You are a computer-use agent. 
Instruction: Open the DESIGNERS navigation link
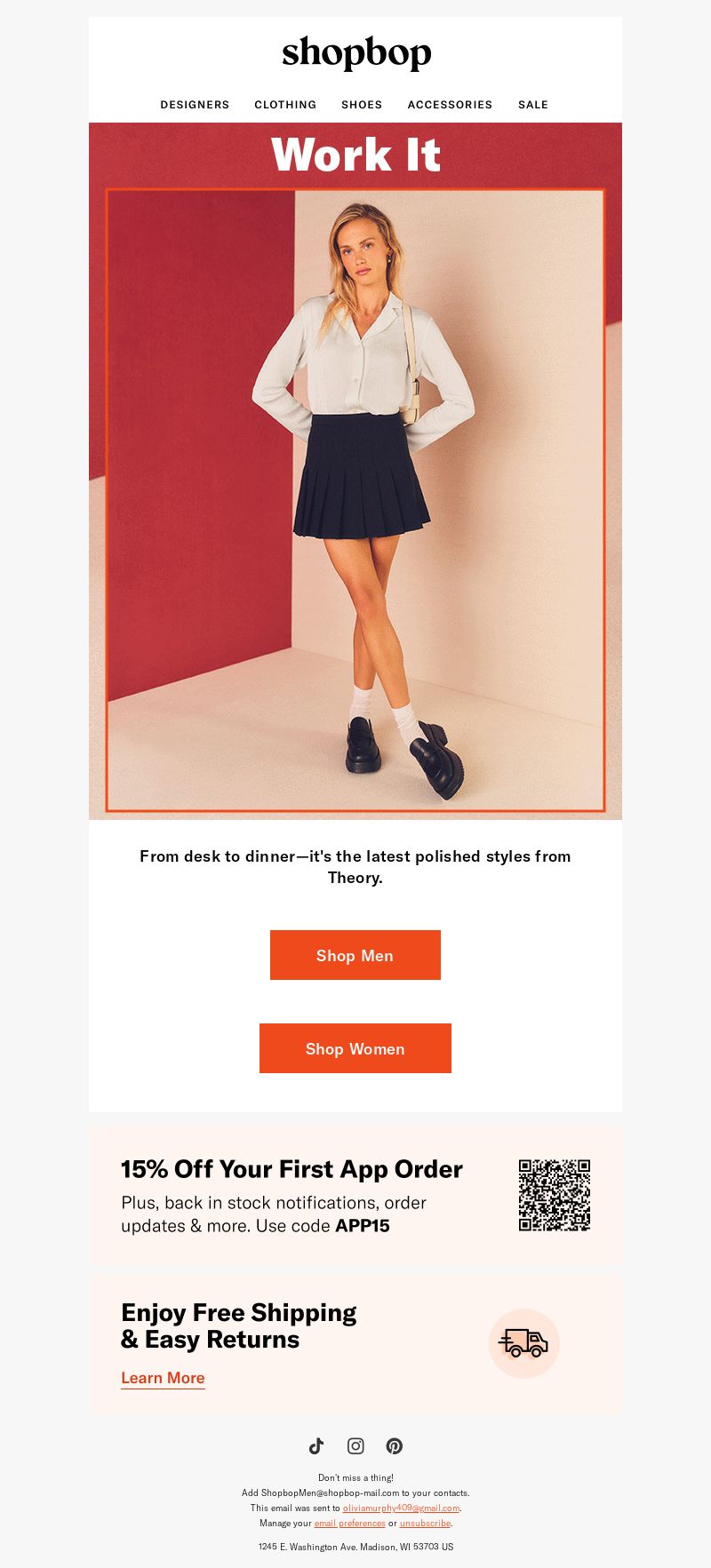195,105
